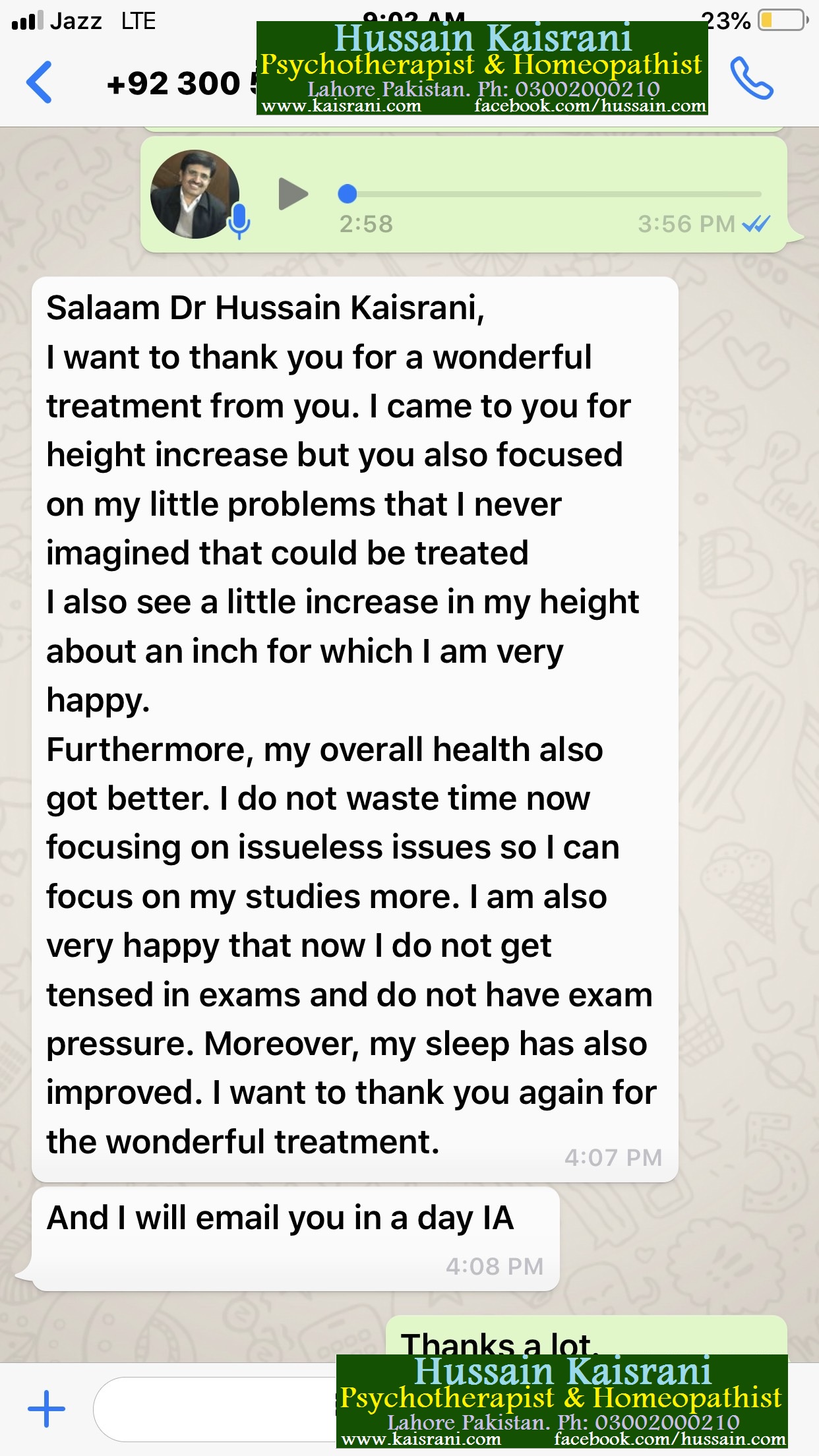This screenshot has height=1456, width=819.
Task: Play the 2:58 voice message
Action: click(x=293, y=194)
